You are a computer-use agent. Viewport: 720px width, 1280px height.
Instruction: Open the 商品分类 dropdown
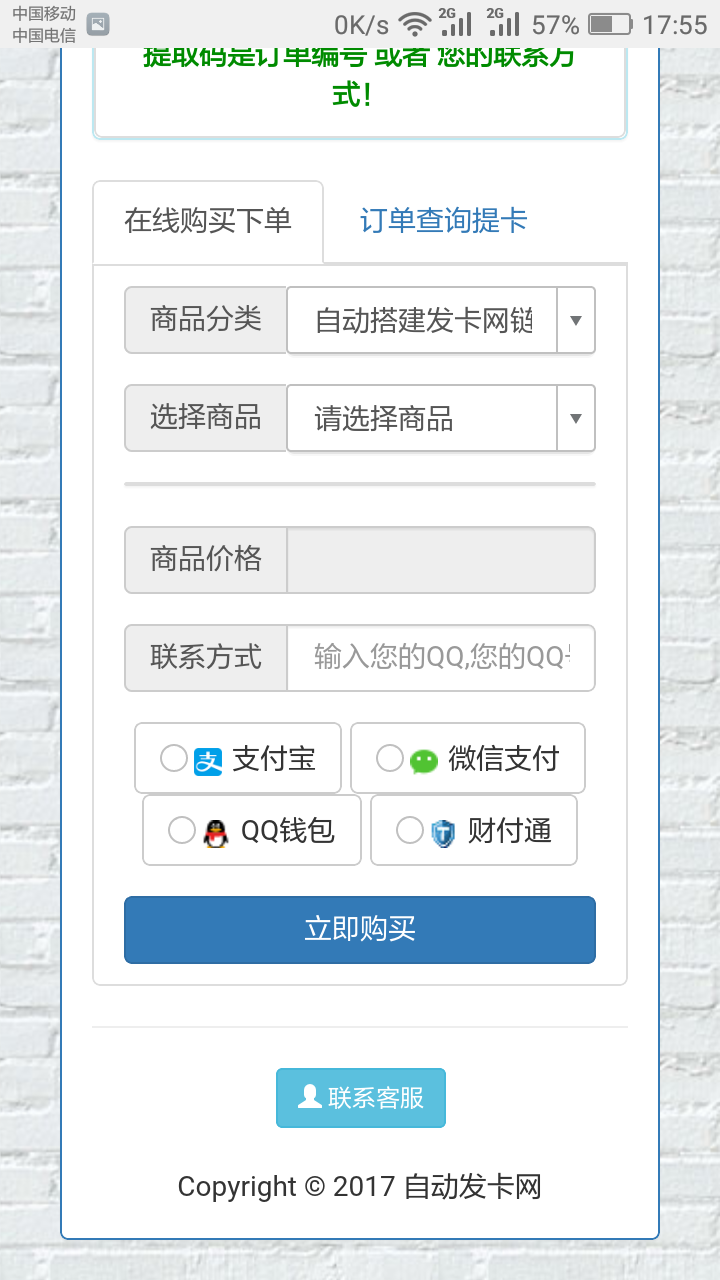click(x=440, y=320)
